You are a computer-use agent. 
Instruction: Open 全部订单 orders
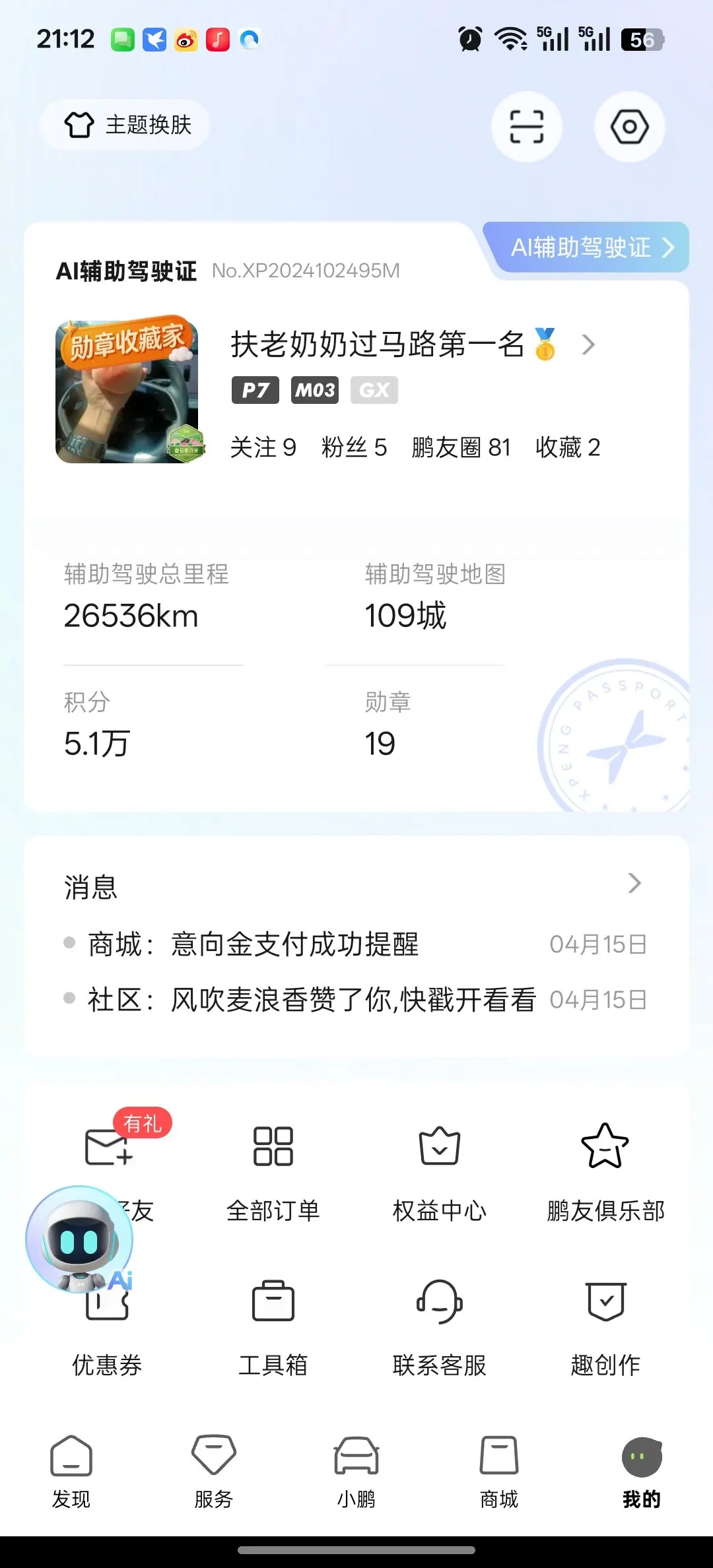273,1169
